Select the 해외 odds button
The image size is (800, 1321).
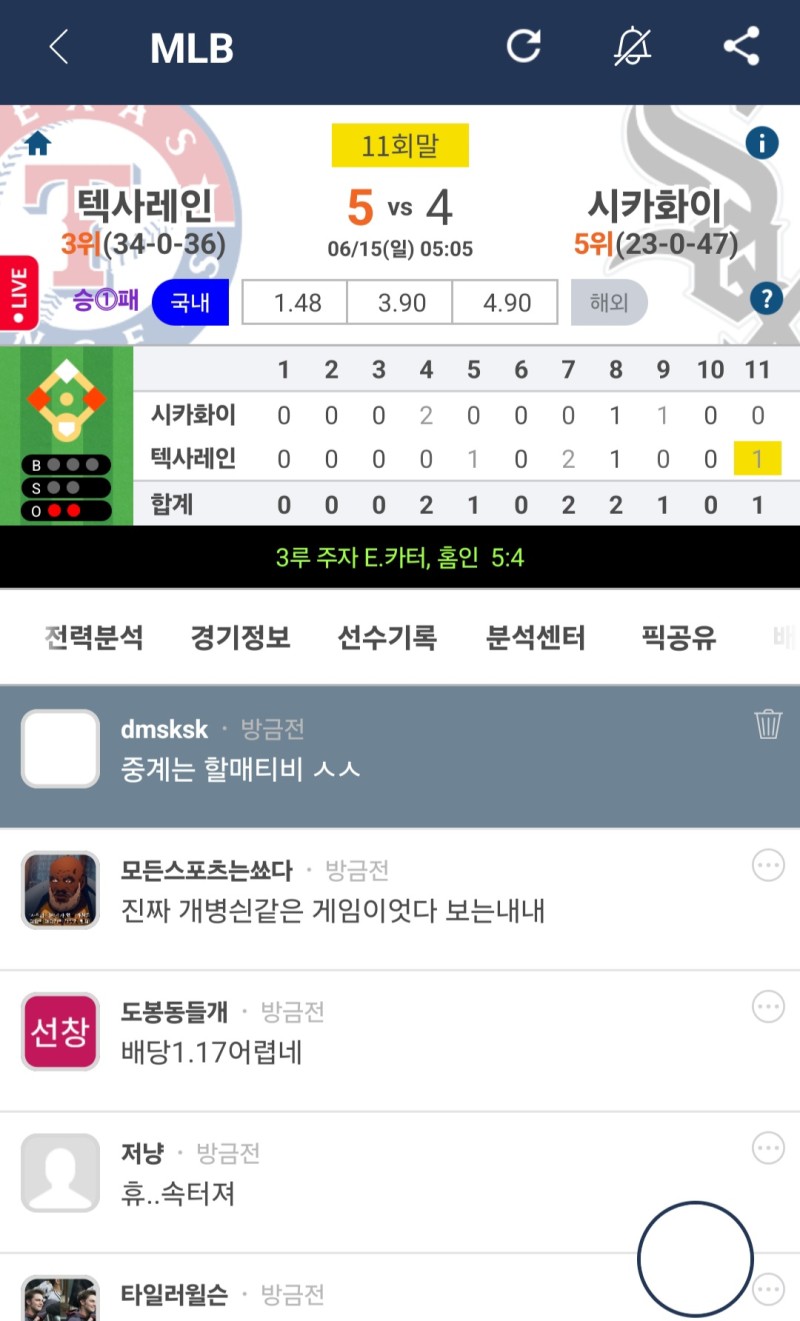(x=609, y=302)
